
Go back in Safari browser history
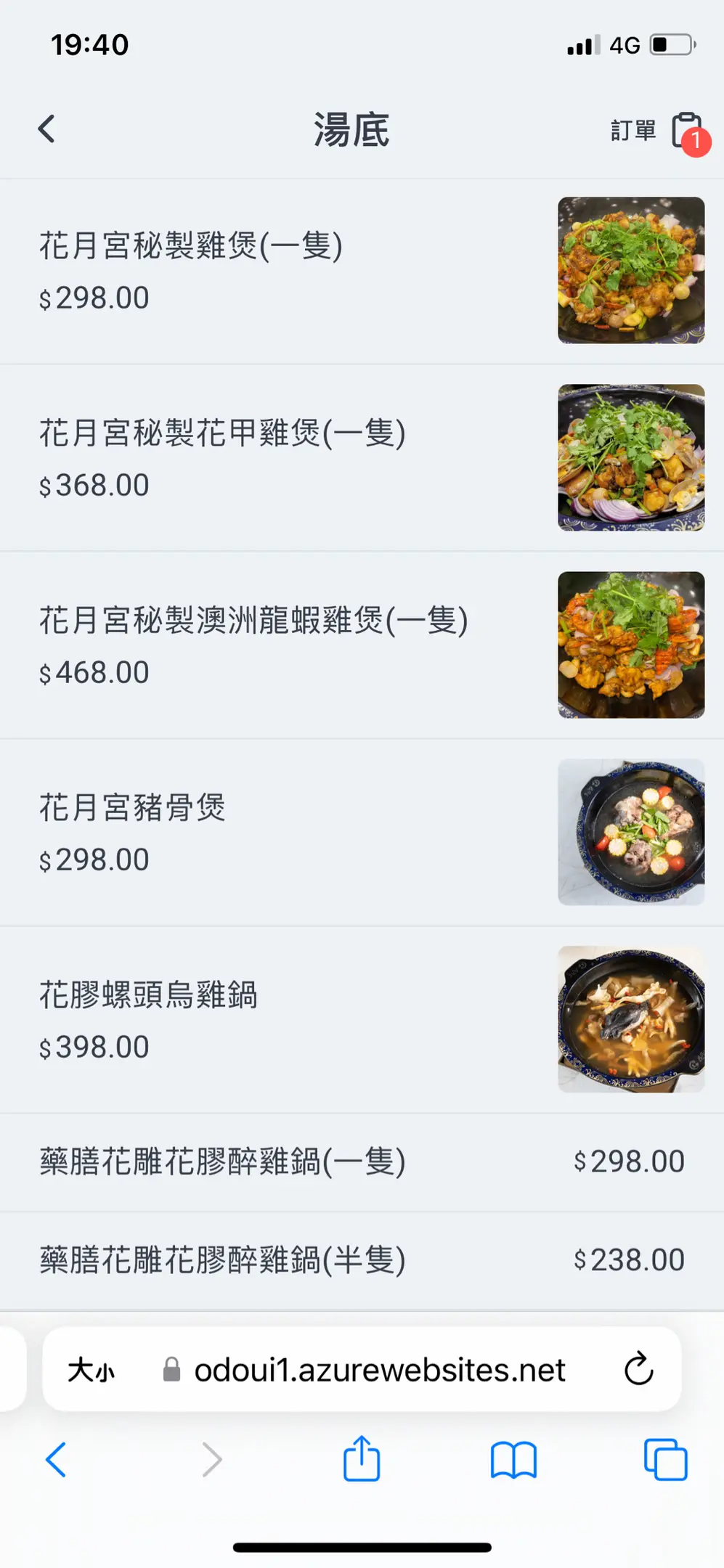(x=56, y=1459)
